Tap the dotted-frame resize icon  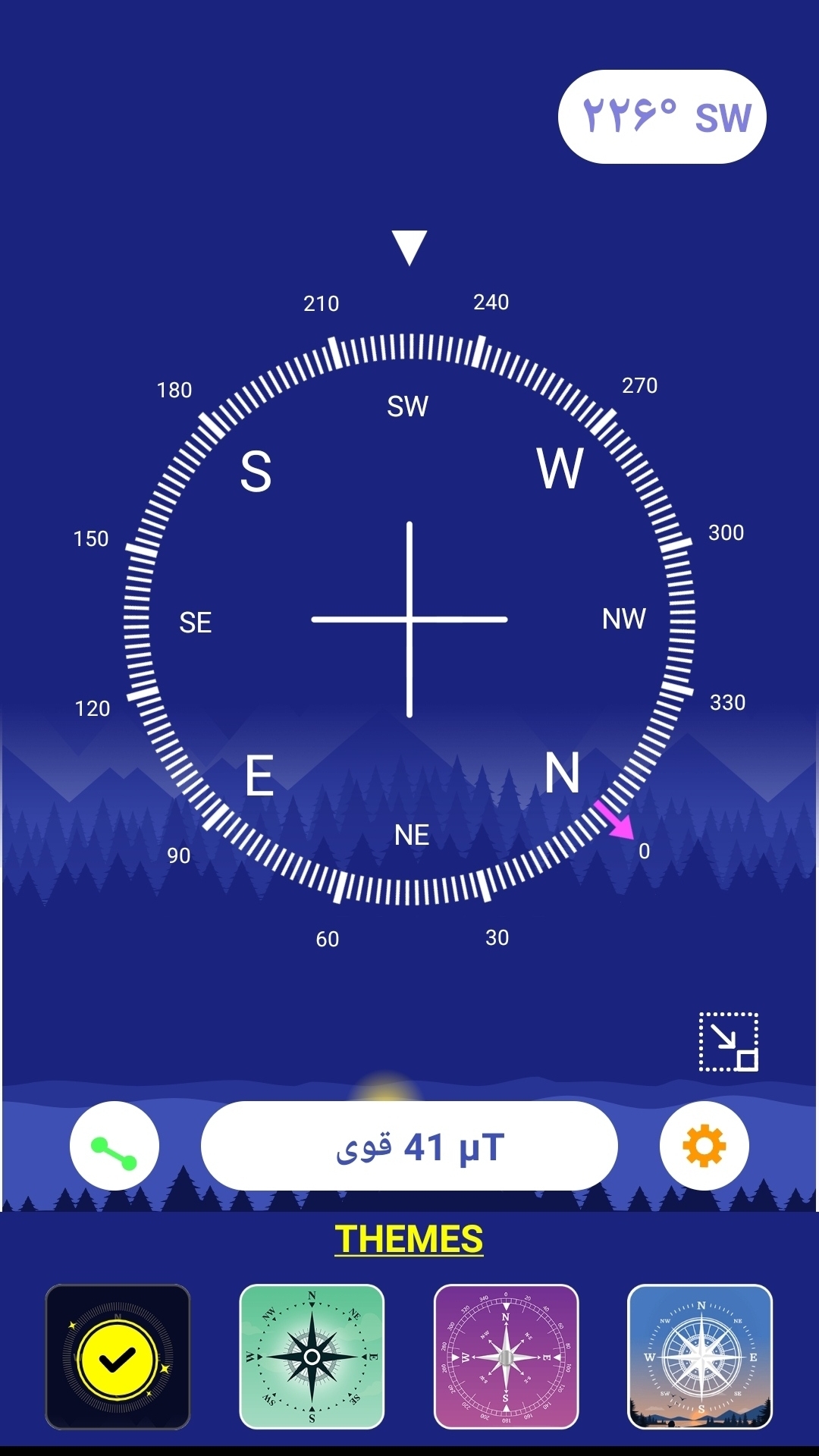click(x=728, y=1042)
